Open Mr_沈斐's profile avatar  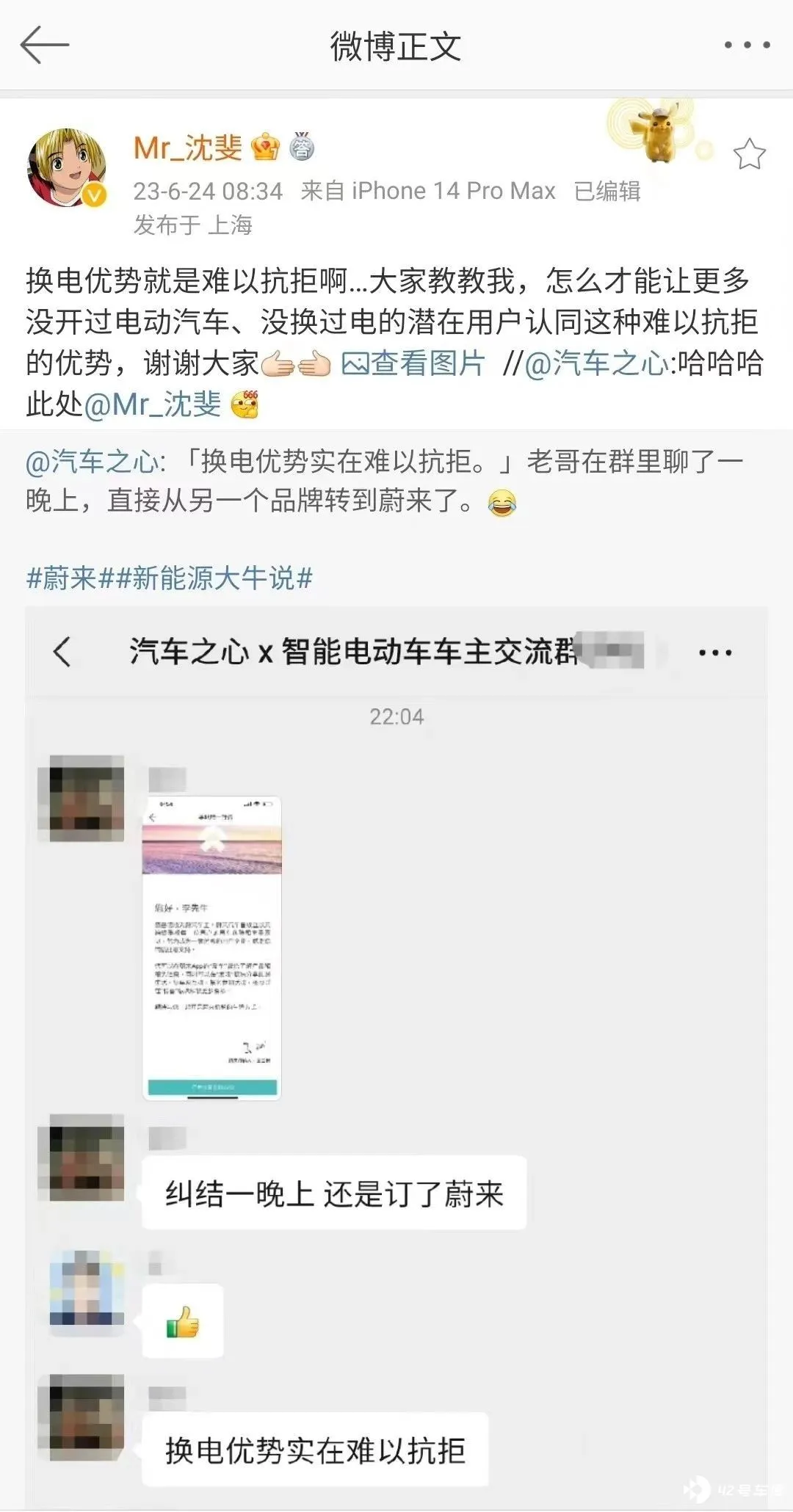(x=68, y=168)
